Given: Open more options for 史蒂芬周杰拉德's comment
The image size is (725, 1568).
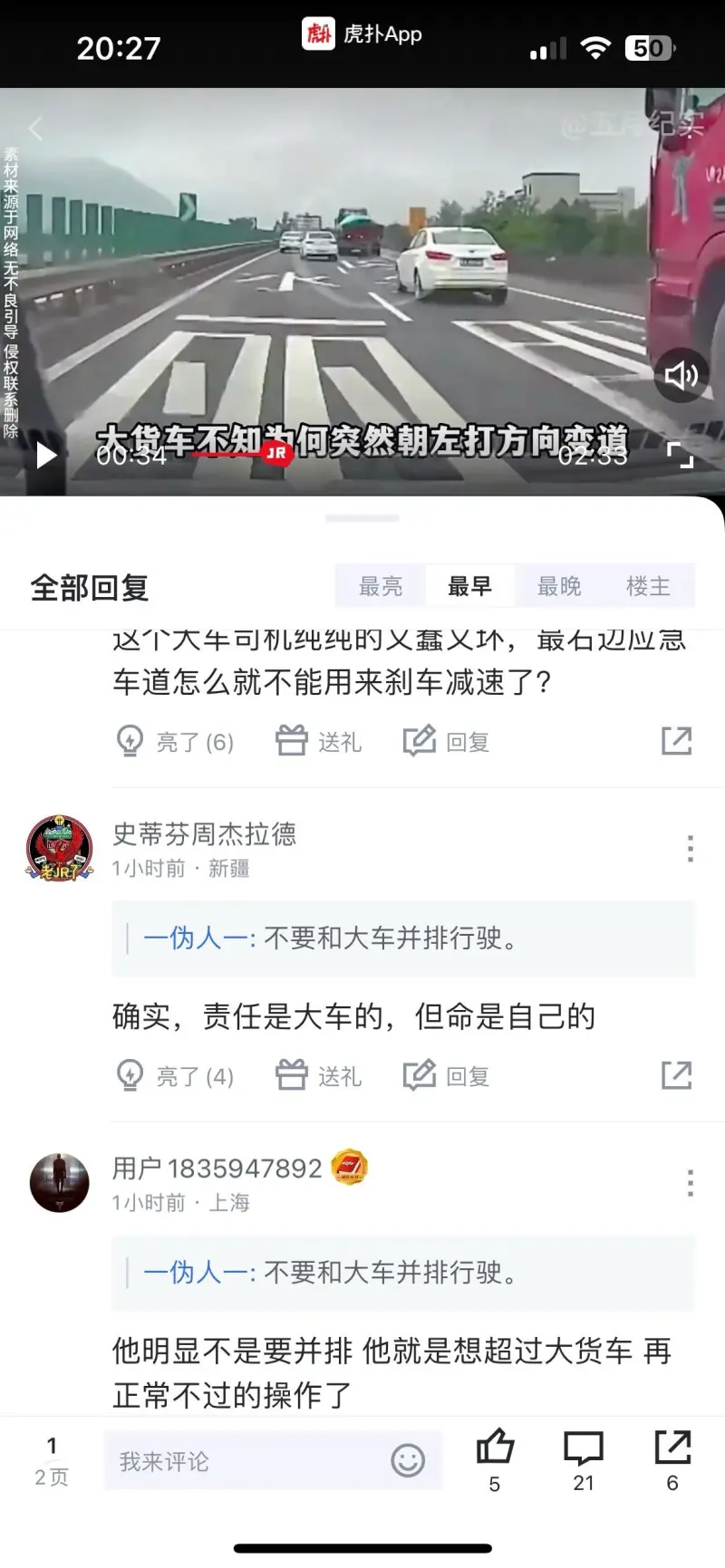Looking at the screenshot, I should coord(691,849).
